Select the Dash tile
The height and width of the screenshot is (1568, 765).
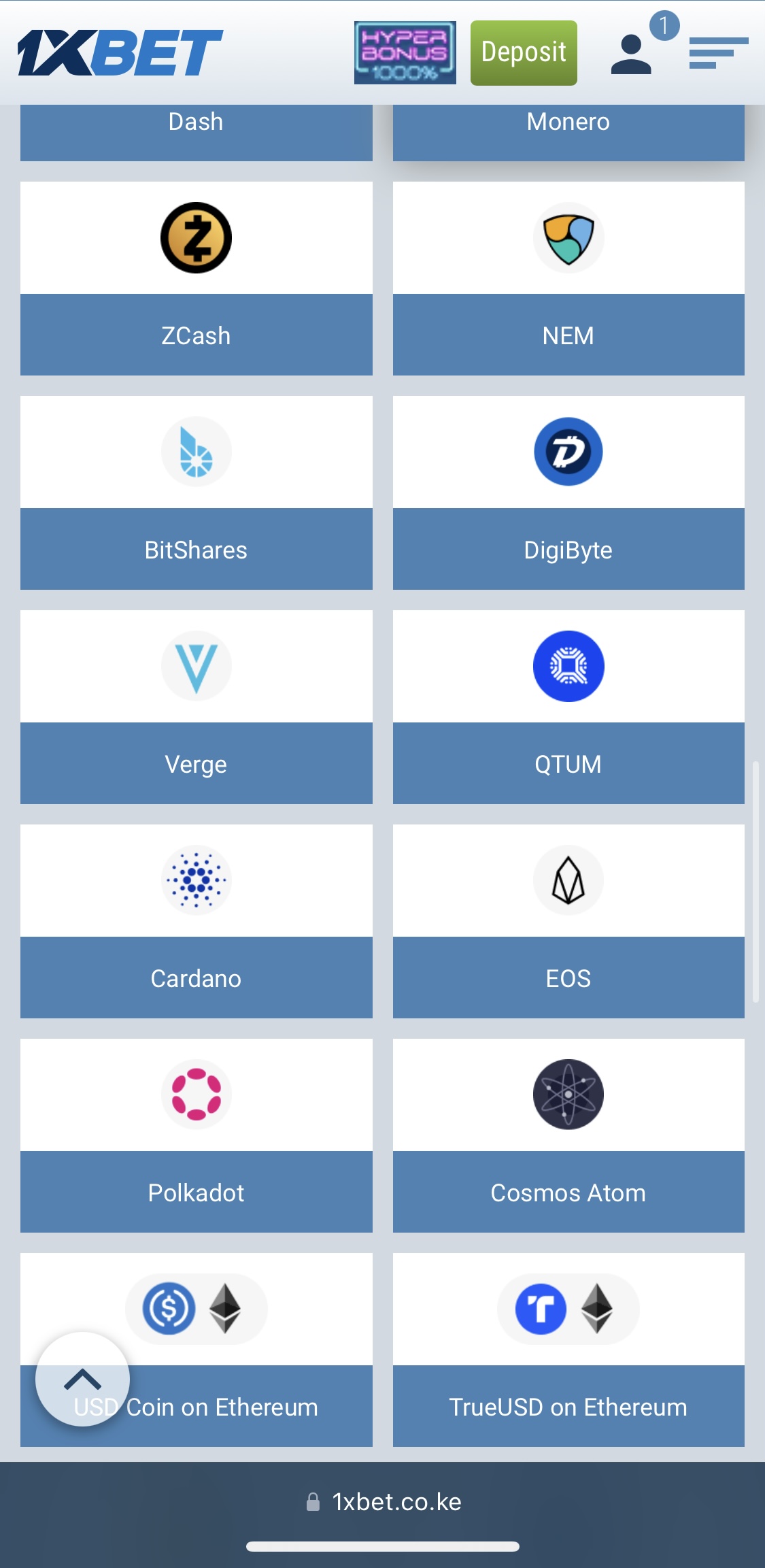click(197, 133)
